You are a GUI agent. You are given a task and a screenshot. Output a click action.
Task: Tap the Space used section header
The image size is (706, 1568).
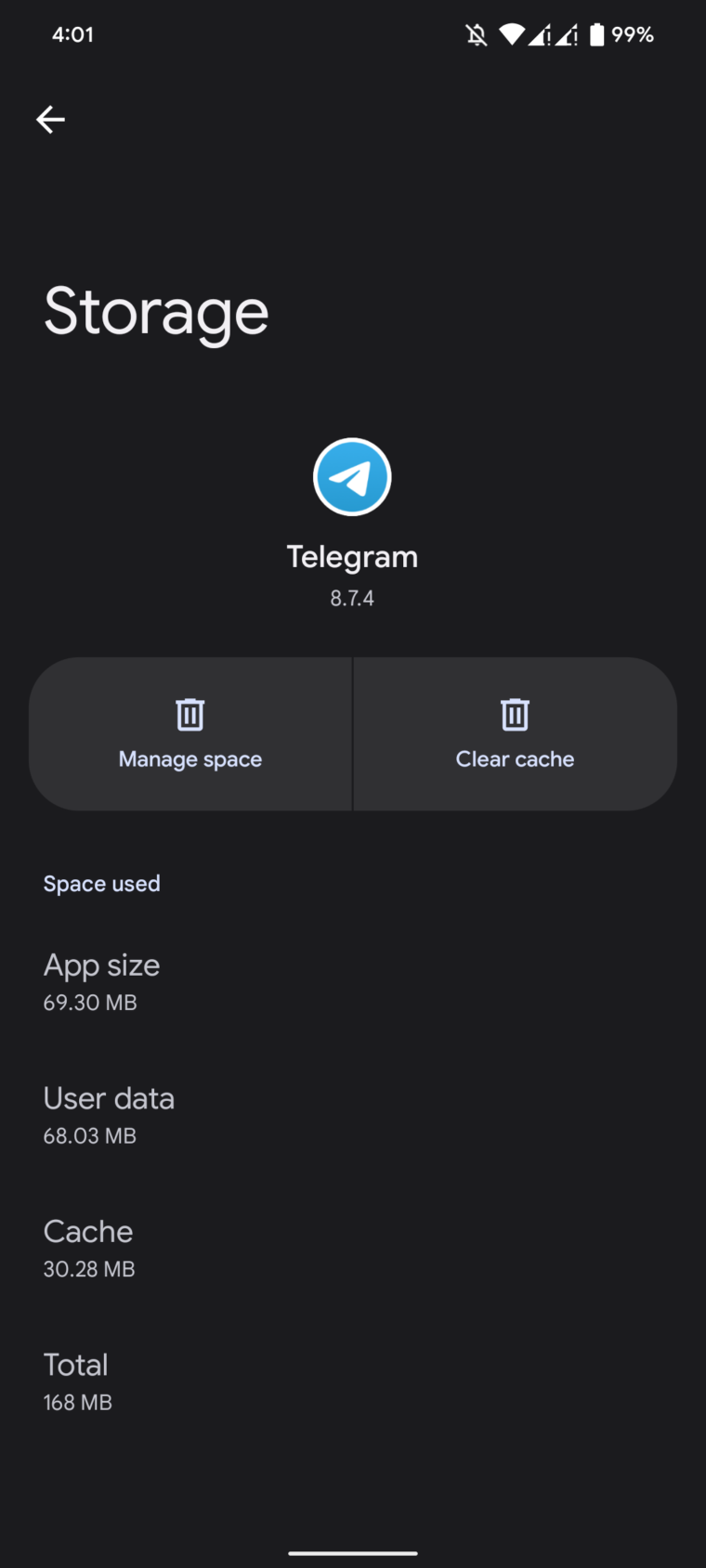coord(101,883)
